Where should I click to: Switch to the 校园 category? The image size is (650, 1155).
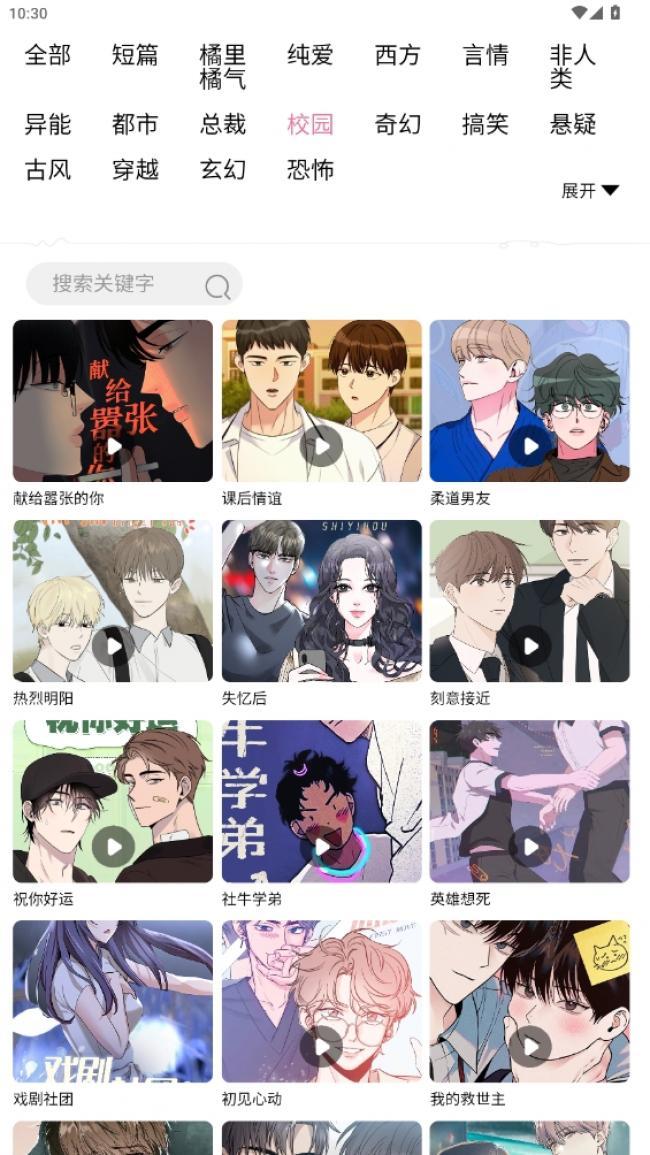310,124
